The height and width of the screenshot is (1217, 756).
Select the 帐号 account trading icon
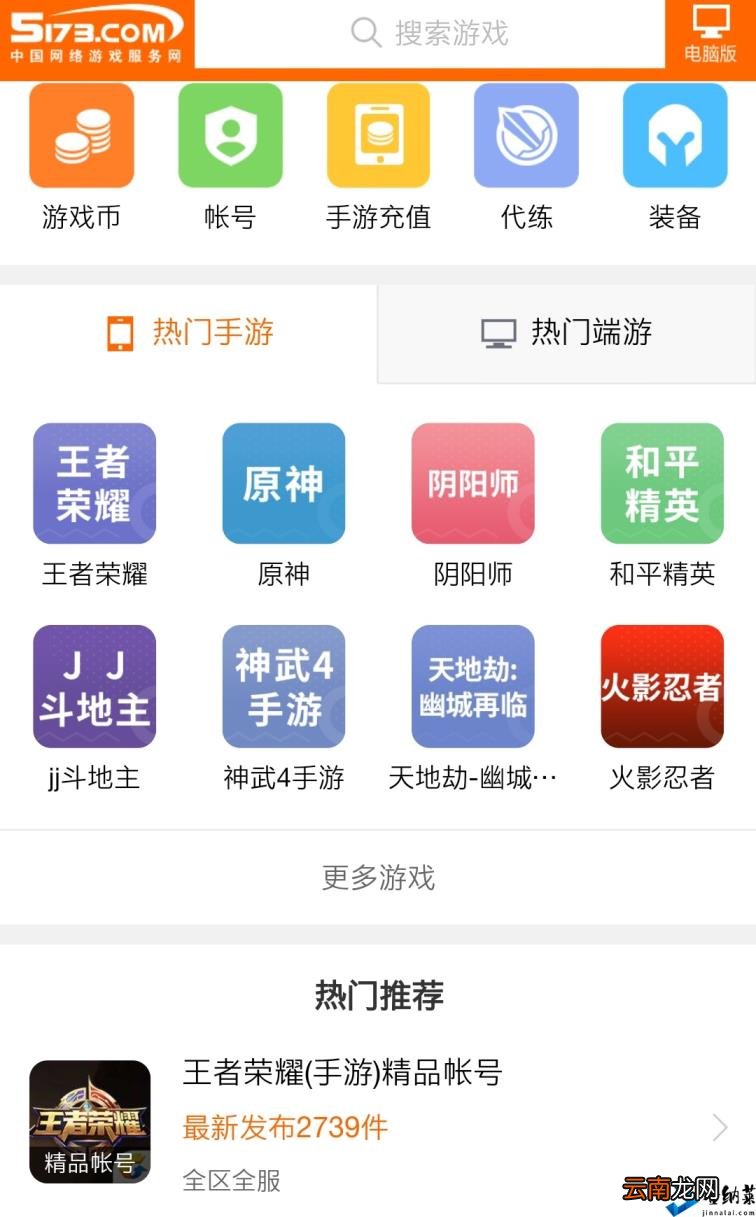point(229,135)
